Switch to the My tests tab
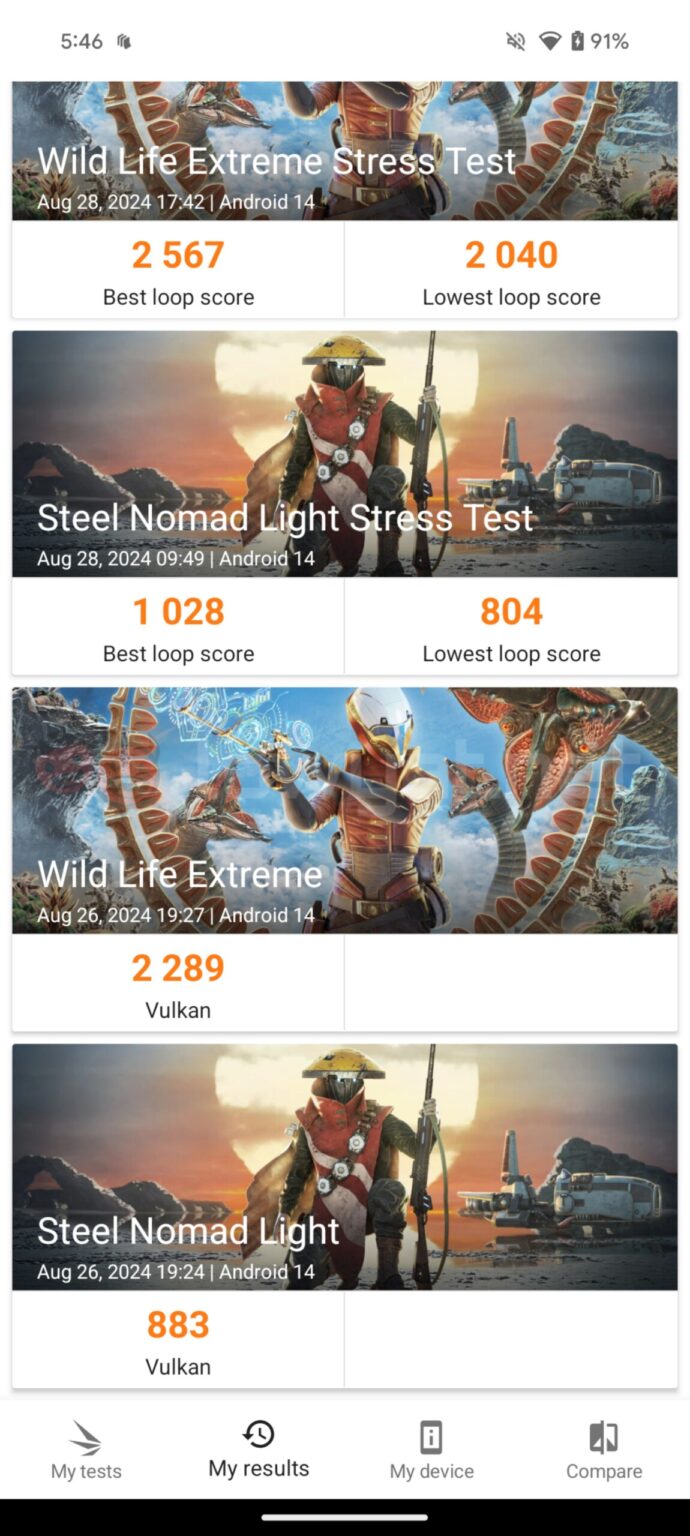This screenshot has width=690, height=1536. [x=86, y=1450]
